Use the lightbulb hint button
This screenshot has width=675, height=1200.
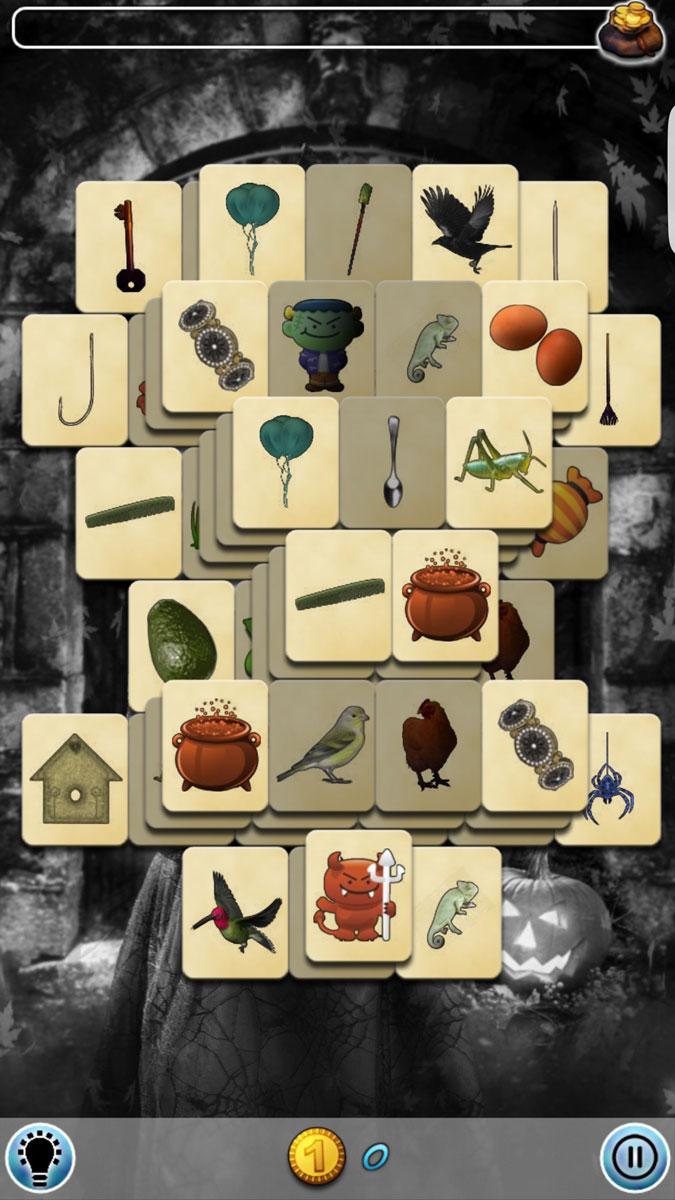click(40, 1157)
